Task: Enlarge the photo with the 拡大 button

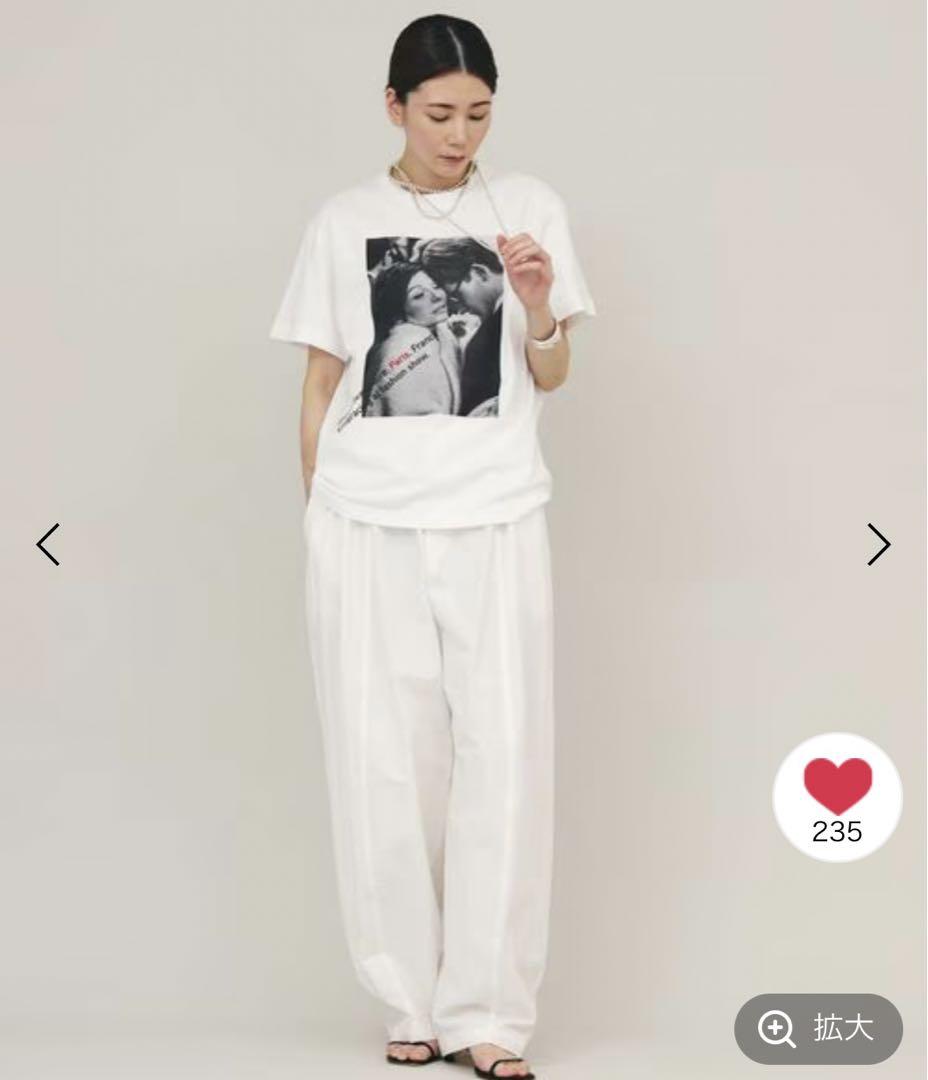Action: [x=818, y=1028]
